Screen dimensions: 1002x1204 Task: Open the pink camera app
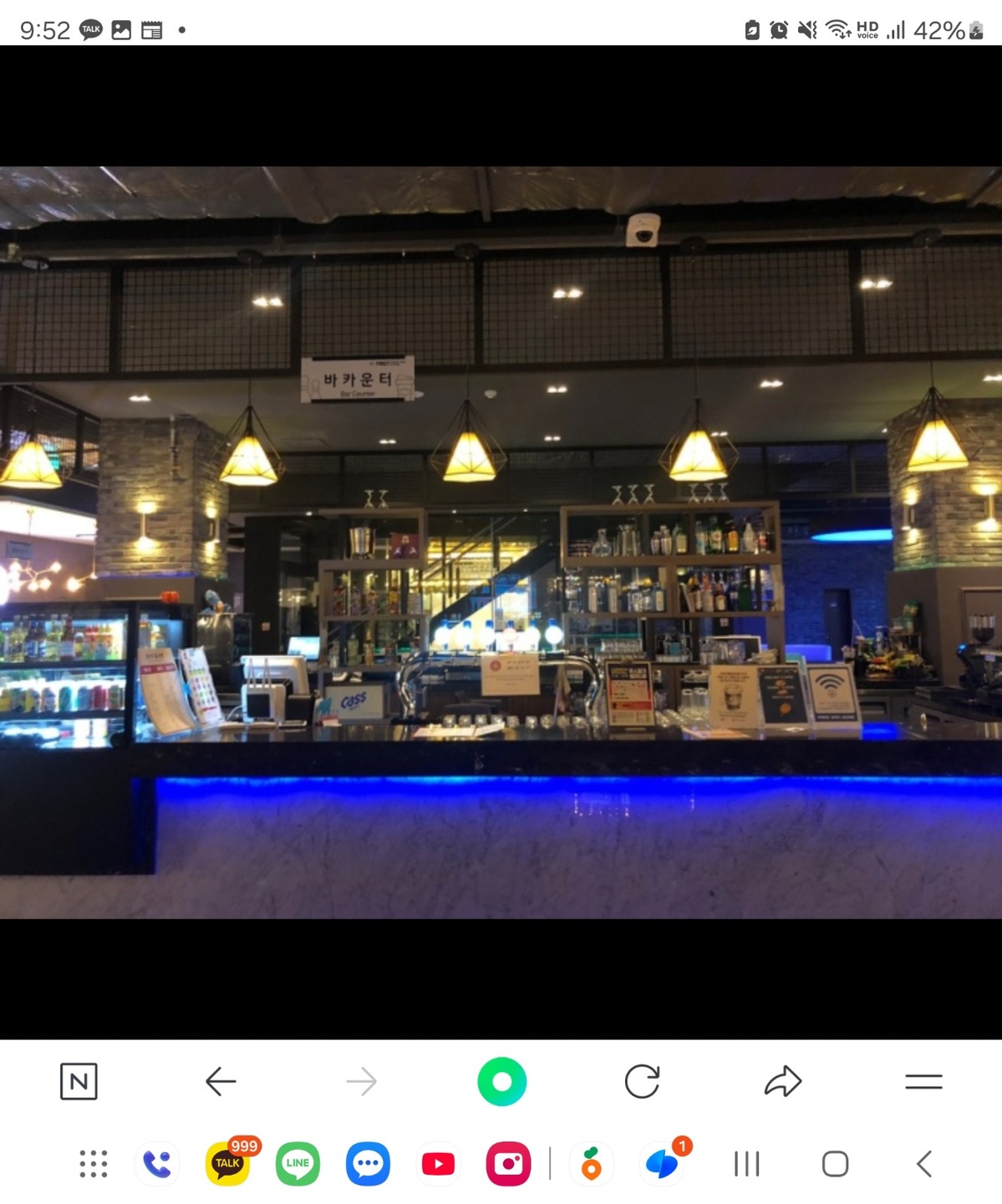tap(508, 1163)
